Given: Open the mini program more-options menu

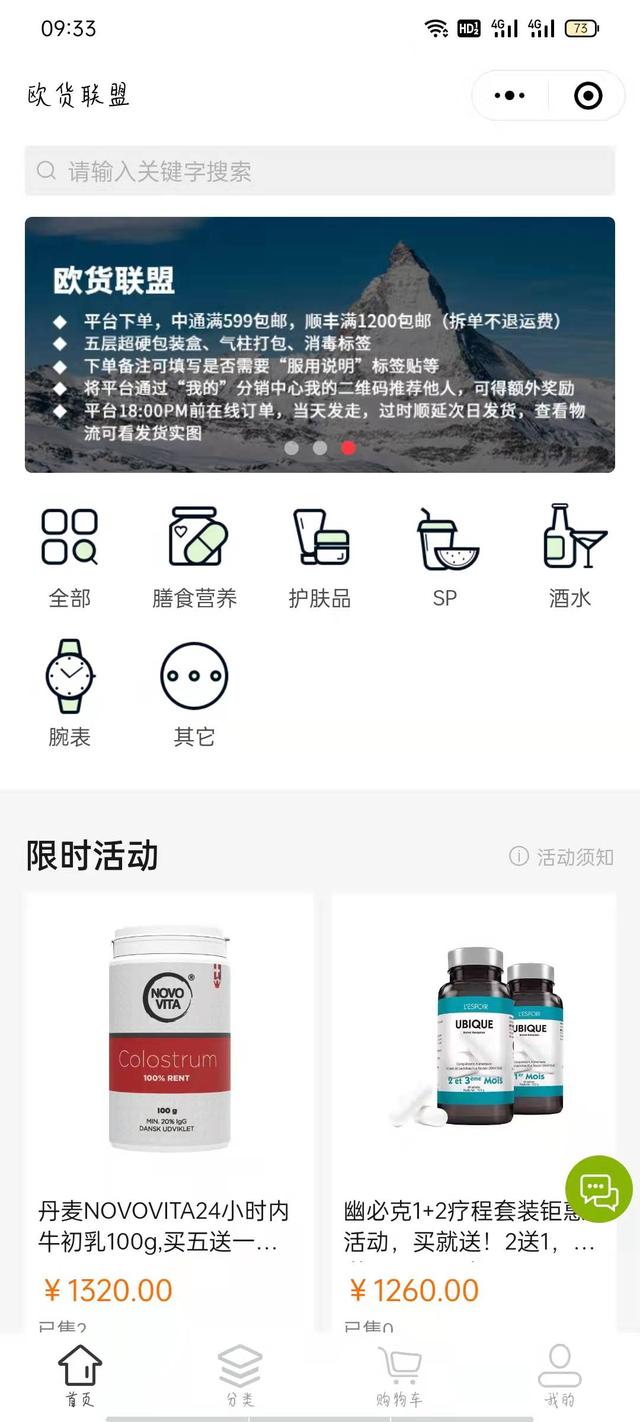Looking at the screenshot, I should 510,96.
